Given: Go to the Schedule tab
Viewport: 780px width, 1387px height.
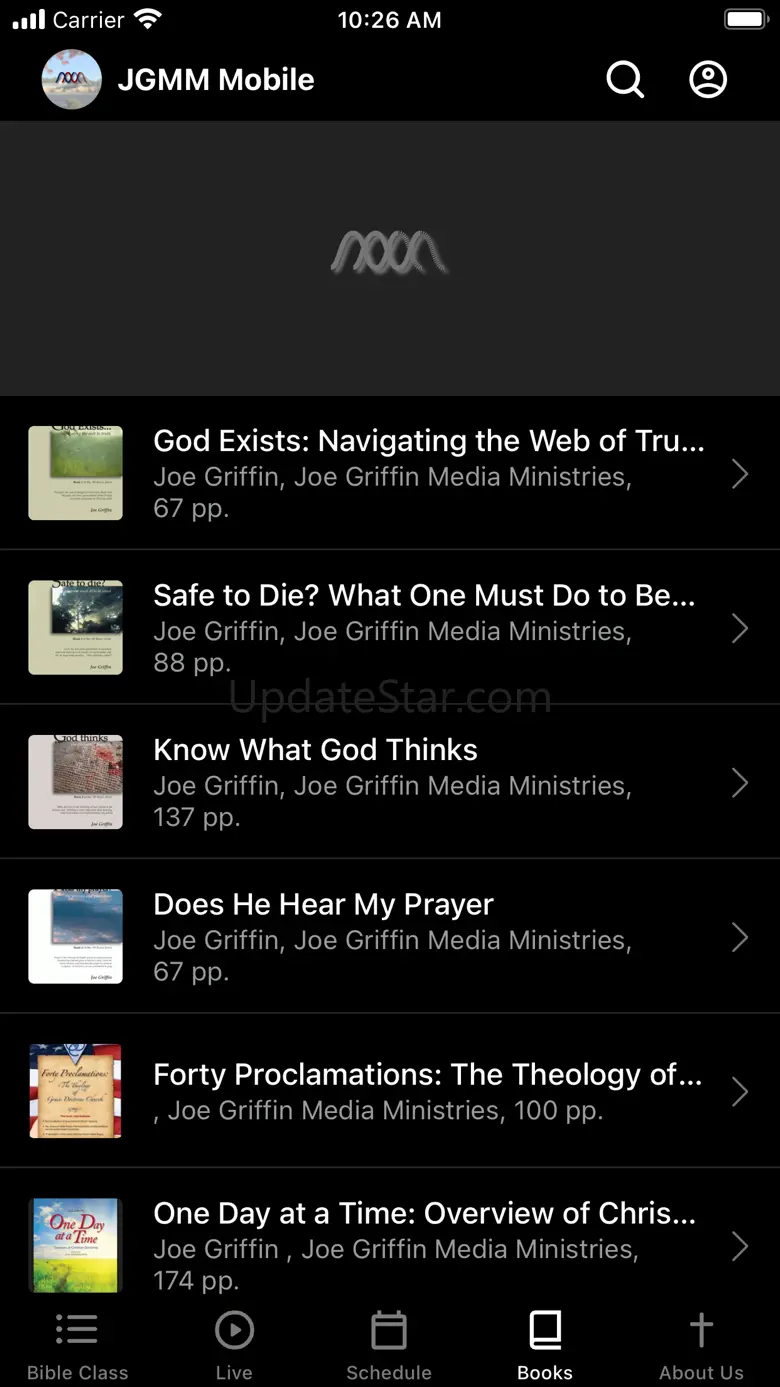Looking at the screenshot, I should tap(389, 1345).
